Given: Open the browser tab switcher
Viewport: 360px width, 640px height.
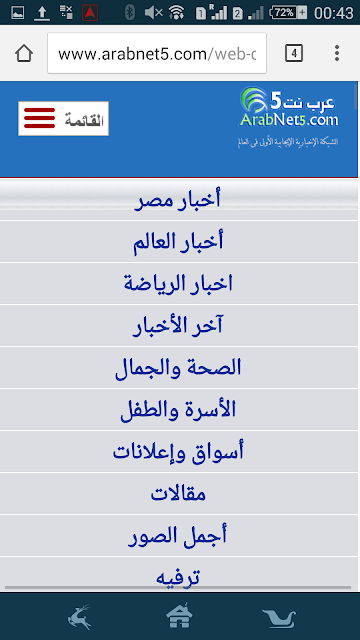Looking at the screenshot, I should (294, 53).
